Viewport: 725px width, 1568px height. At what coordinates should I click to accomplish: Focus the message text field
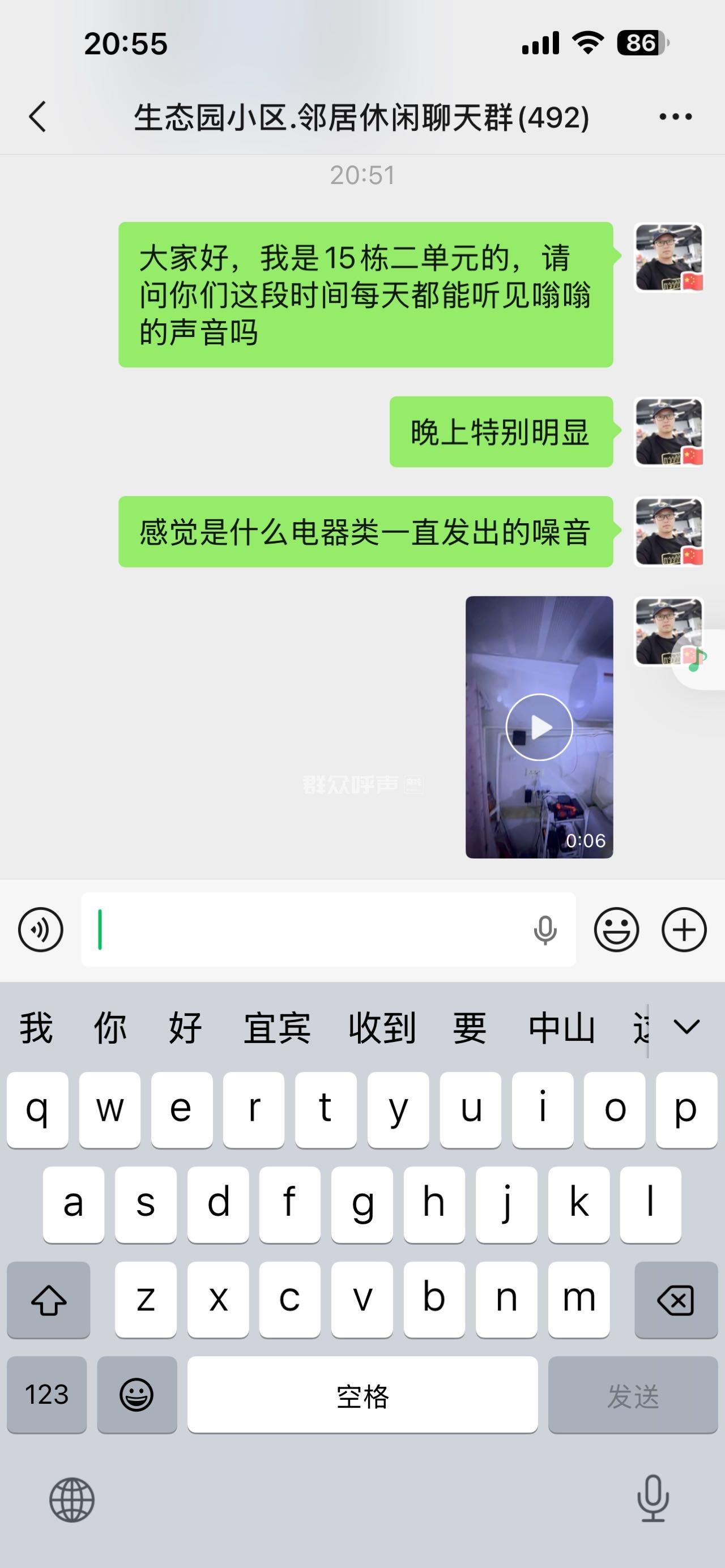coord(304,929)
